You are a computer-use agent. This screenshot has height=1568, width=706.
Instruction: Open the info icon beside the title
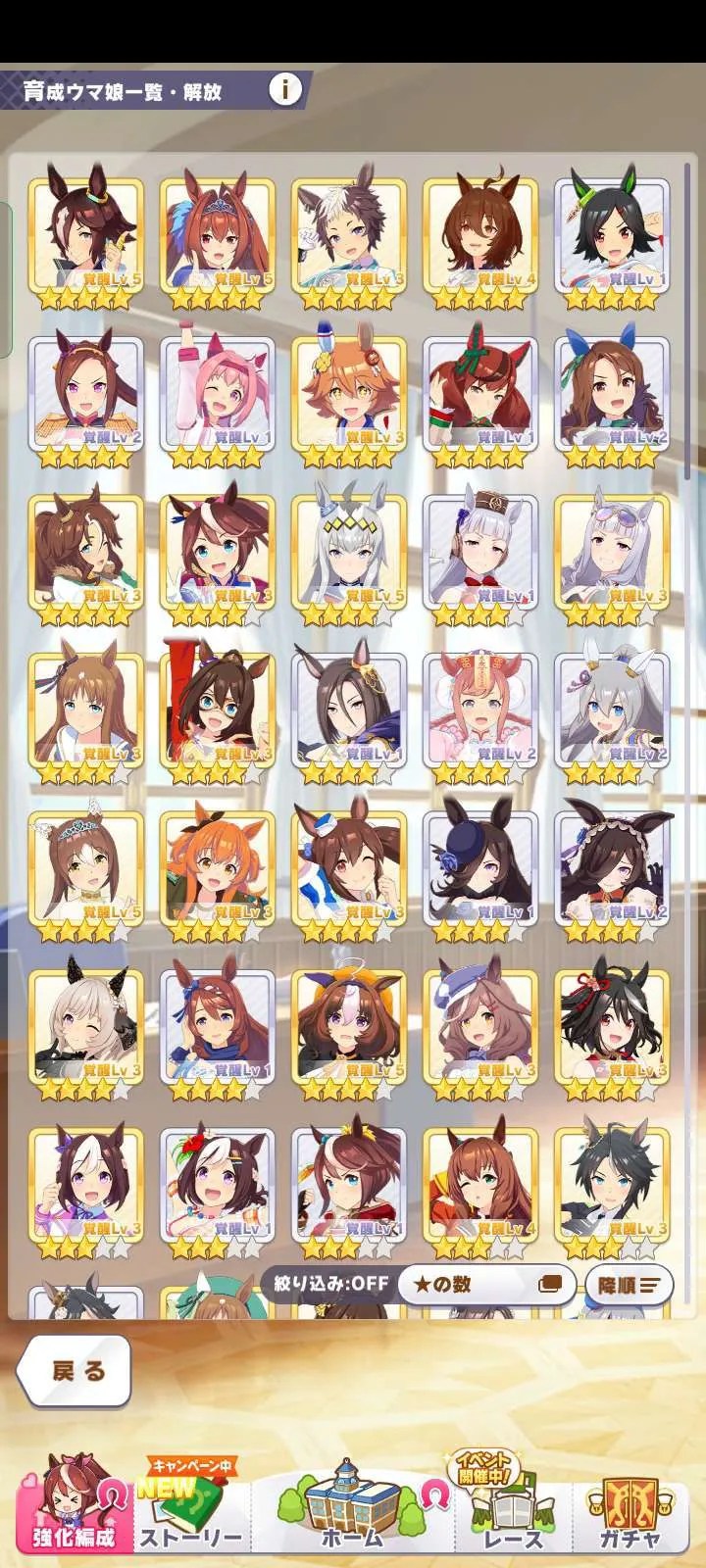285,90
